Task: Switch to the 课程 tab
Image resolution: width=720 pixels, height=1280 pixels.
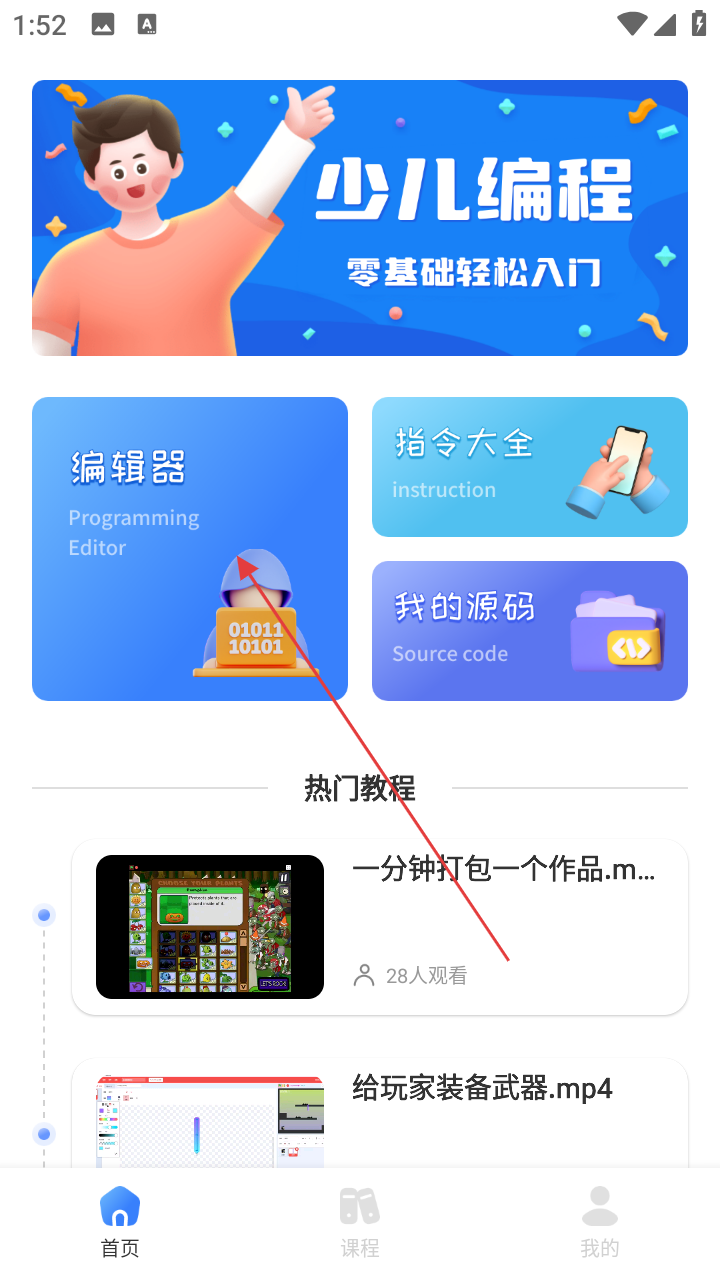Action: 360,1222
